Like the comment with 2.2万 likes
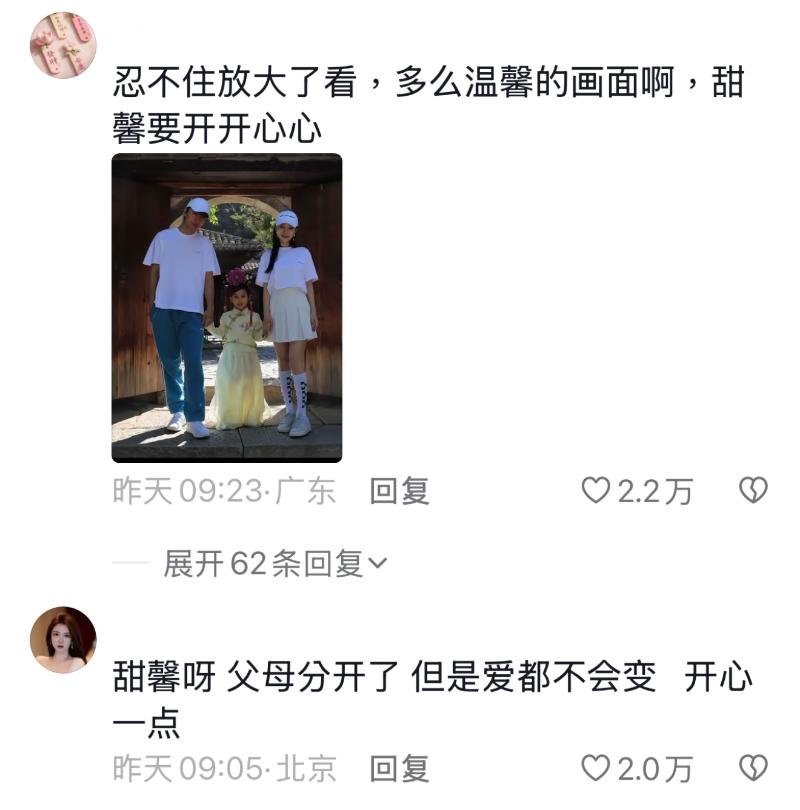 pos(596,490)
